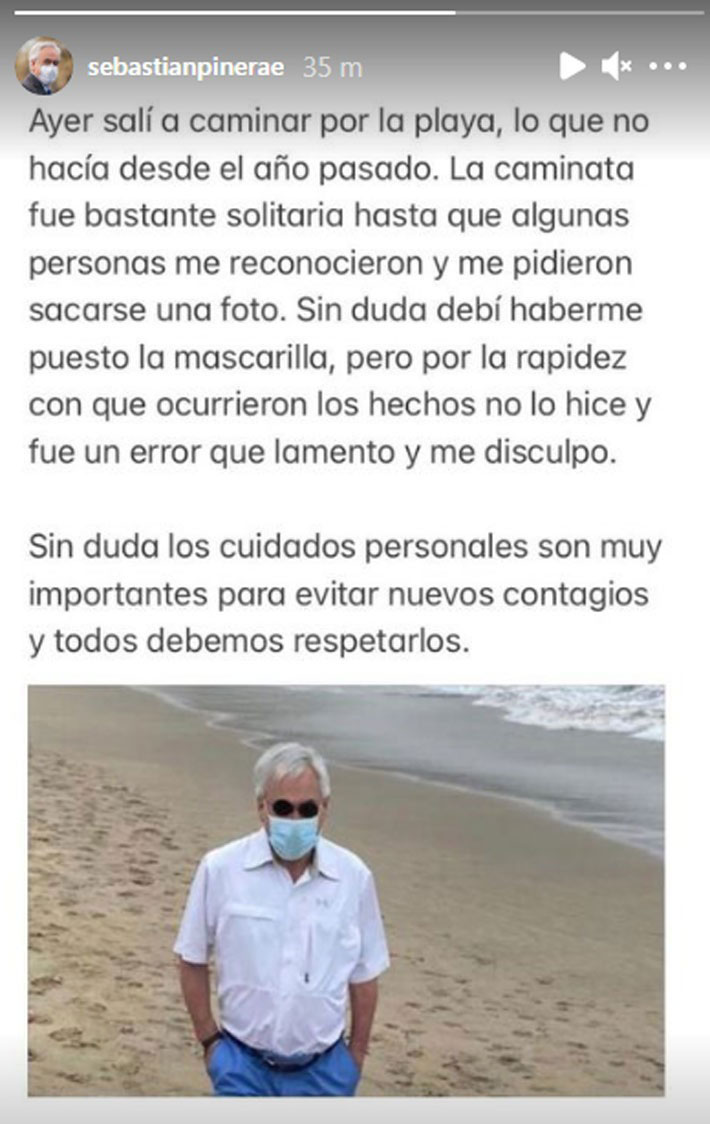Play the paused story
Viewport: 710px width, 1124px height.
(x=572, y=67)
